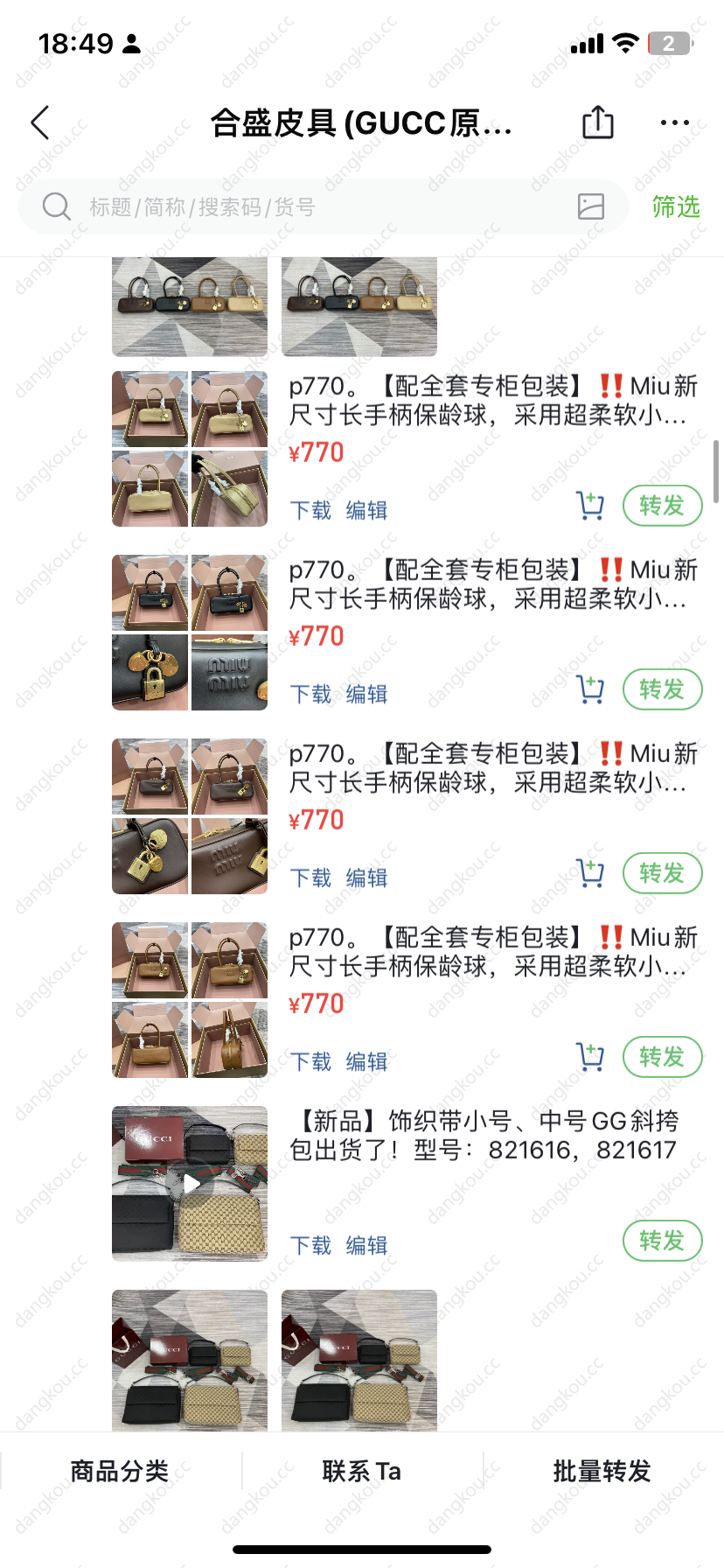The height and width of the screenshot is (1568, 724).
Task: Go back to the previous page
Action: (x=40, y=123)
